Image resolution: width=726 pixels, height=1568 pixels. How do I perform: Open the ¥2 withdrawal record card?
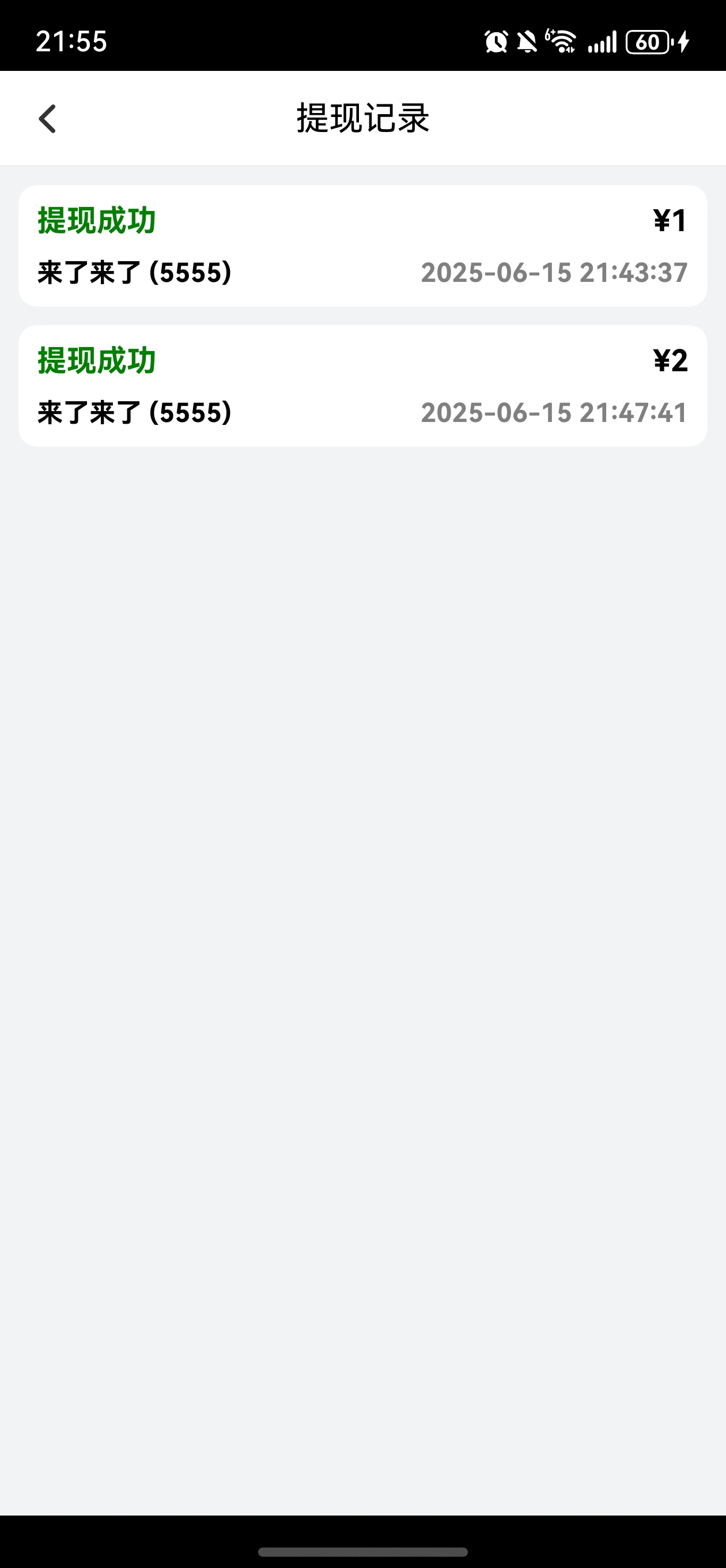(362, 386)
